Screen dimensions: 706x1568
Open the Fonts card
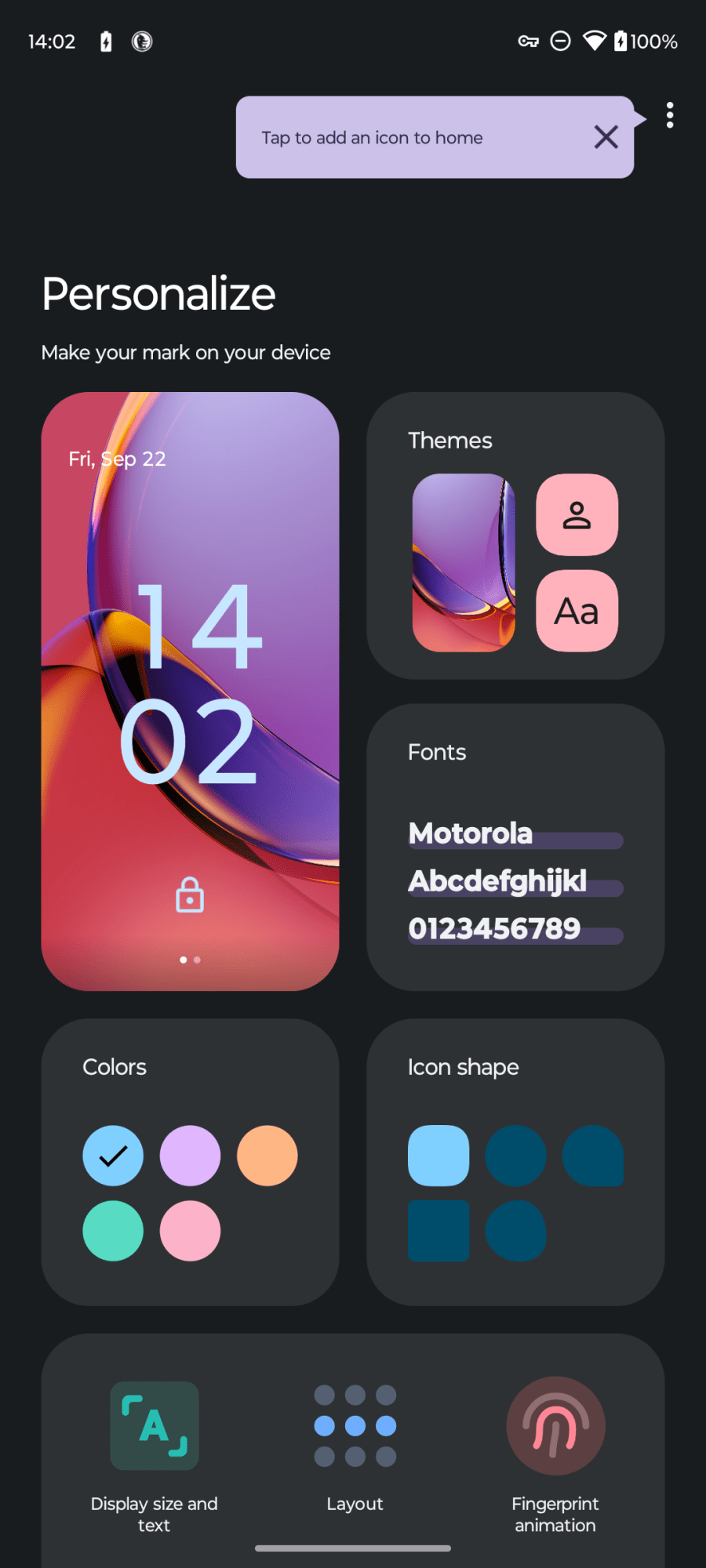point(515,847)
